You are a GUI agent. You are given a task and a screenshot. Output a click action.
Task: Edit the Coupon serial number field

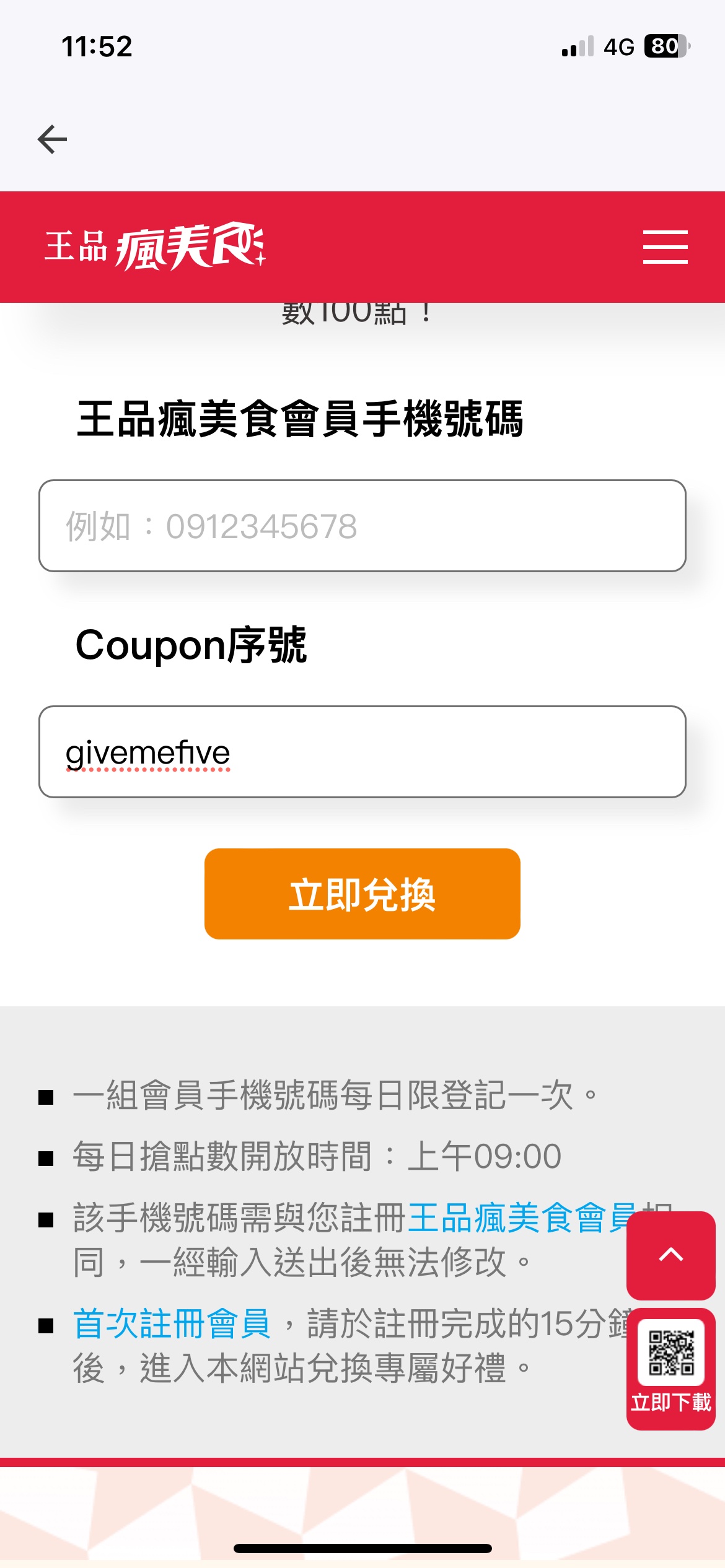coord(362,752)
